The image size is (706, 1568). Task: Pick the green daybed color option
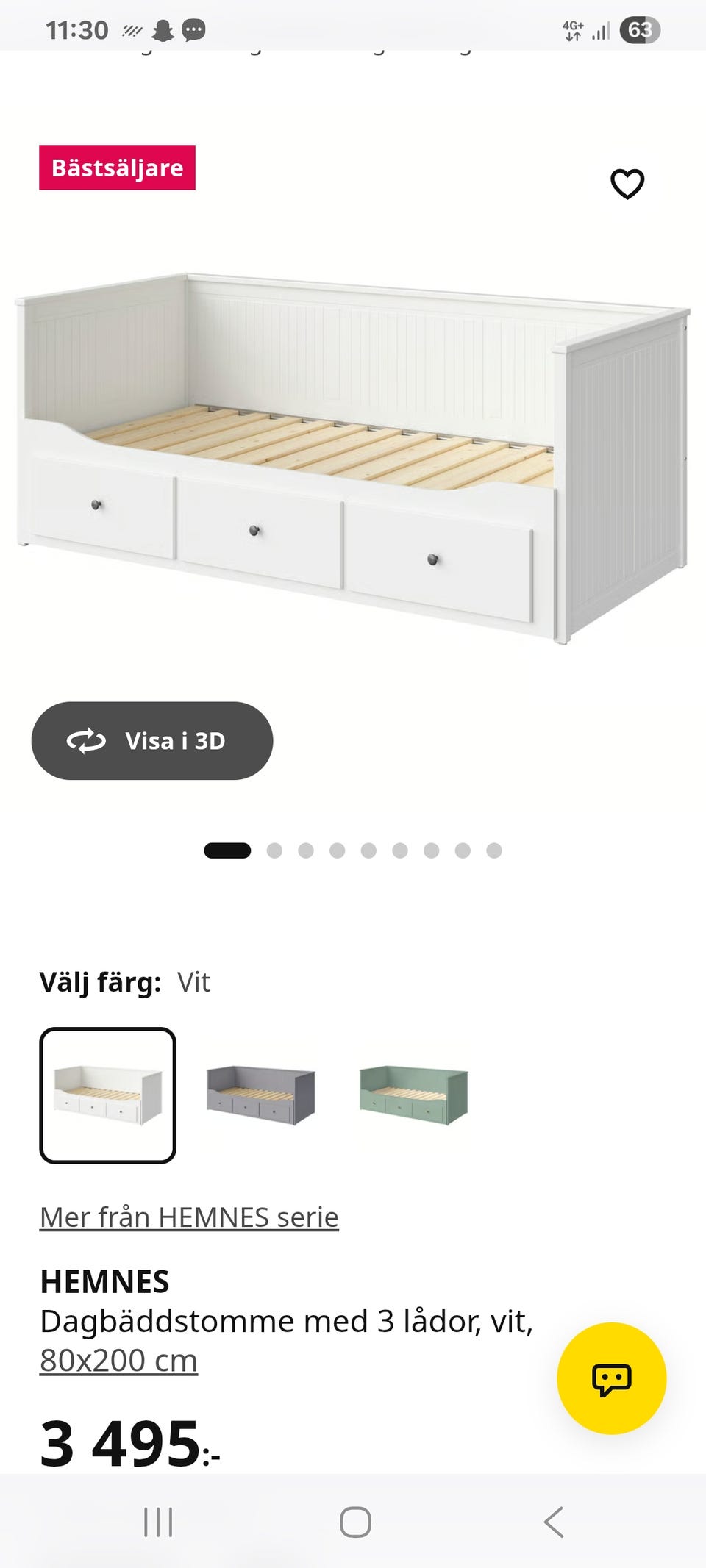[413, 1095]
